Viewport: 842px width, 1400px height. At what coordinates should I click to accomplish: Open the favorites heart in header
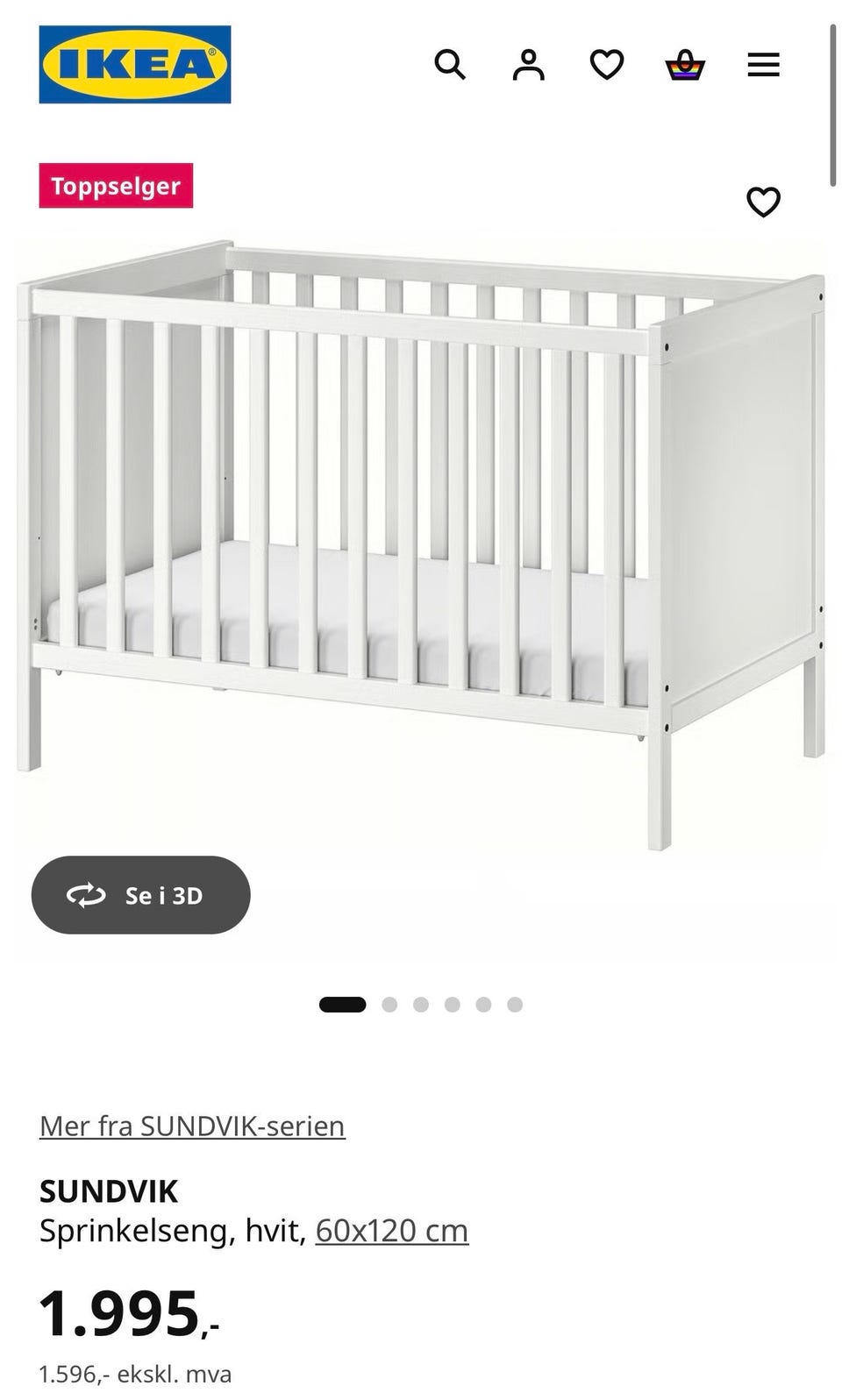pyautogui.click(x=607, y=64)
